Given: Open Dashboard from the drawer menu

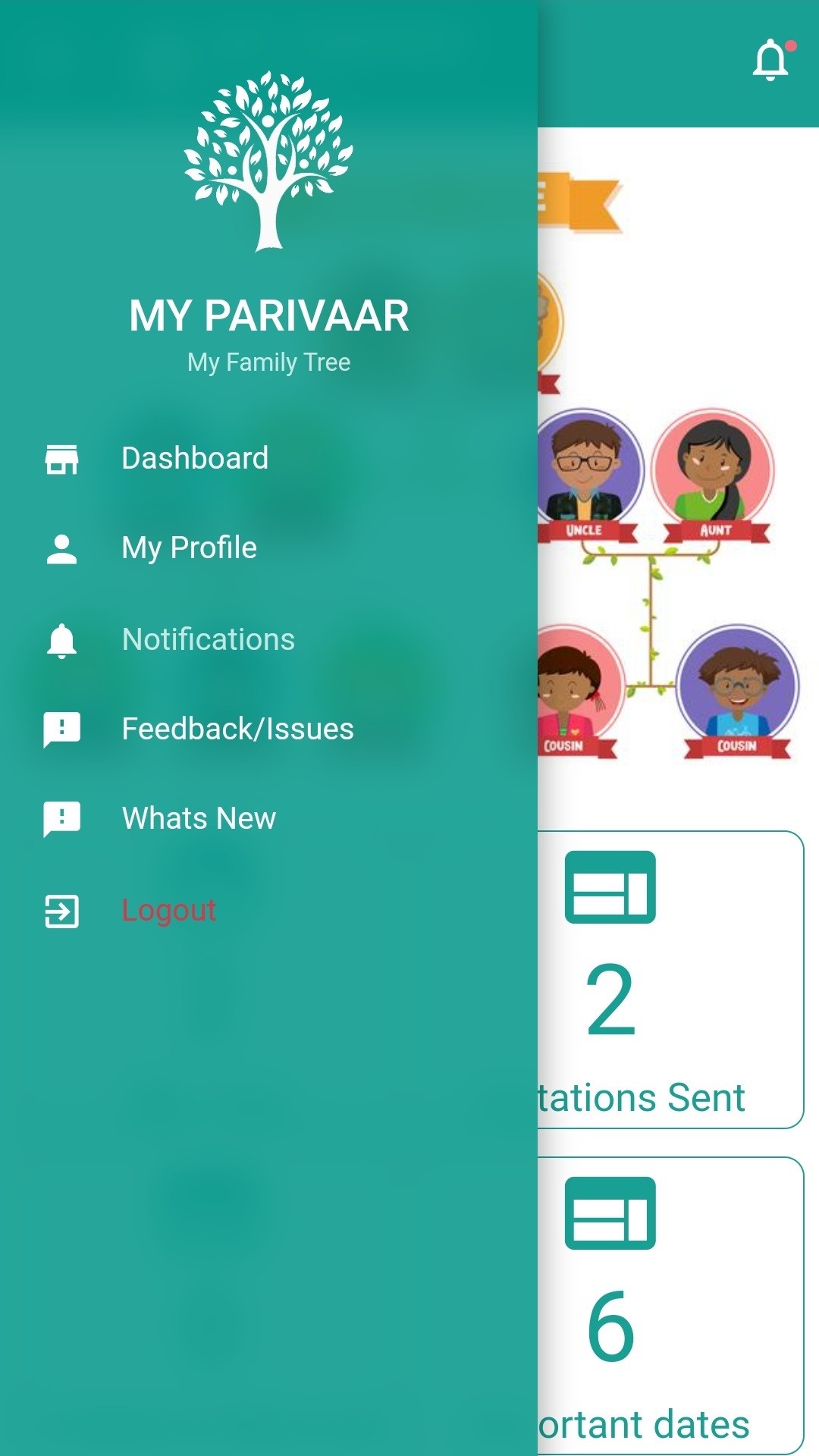Looking at the screenshot, I should coord(195,458).
